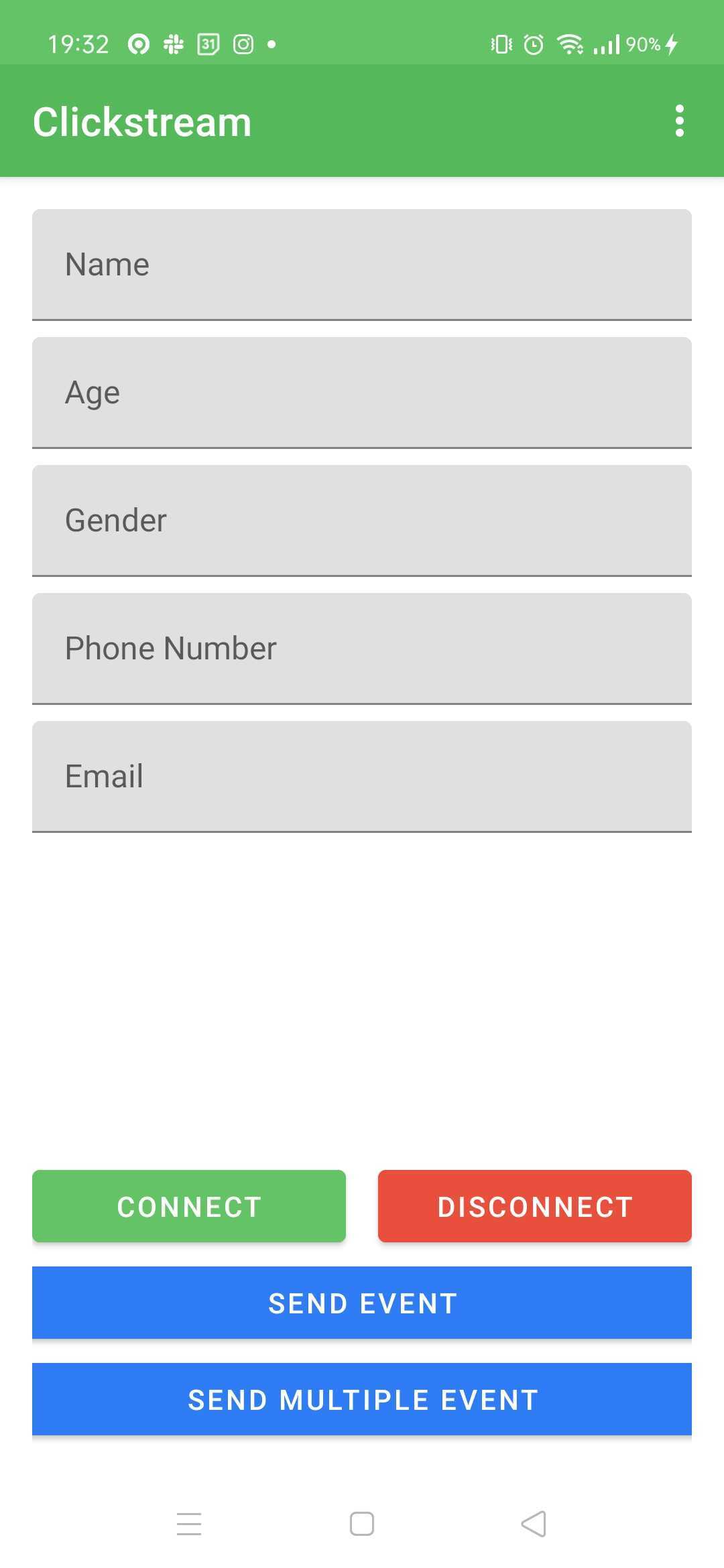Open the overflow menu
Viewport: 724px width, 1568px height.
pos(679,121)
